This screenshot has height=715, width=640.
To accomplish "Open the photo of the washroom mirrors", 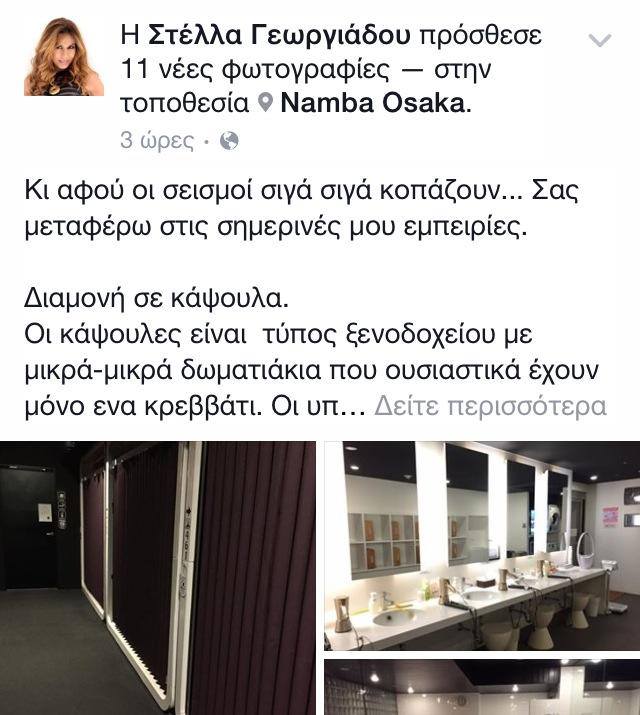I will point(482,545).
